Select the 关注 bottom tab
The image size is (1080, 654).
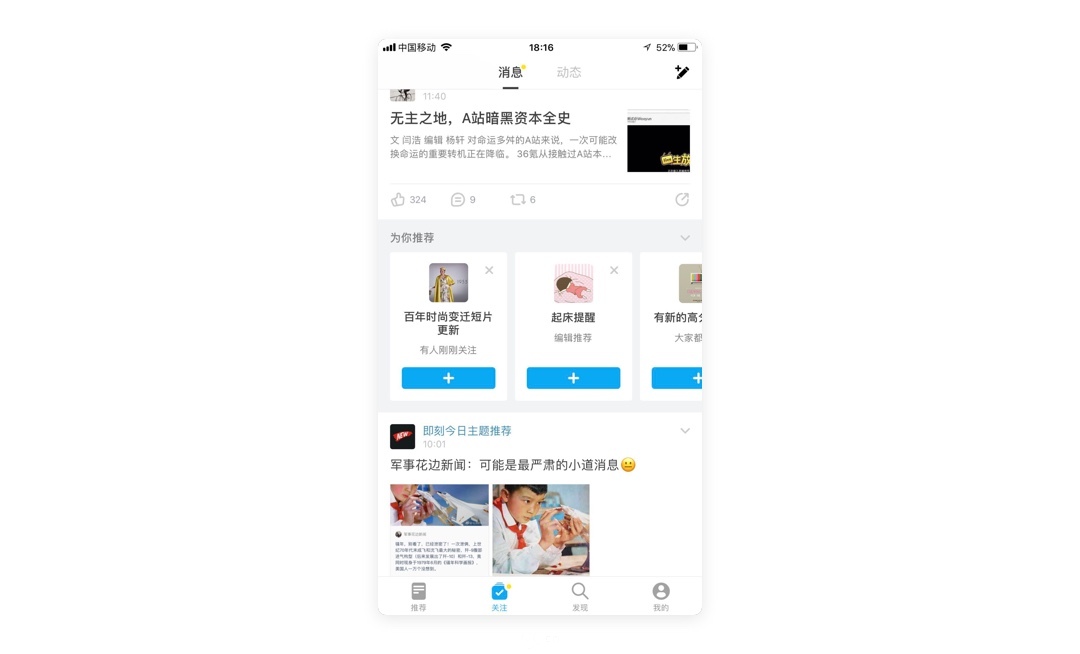click(x=499, y=597)
